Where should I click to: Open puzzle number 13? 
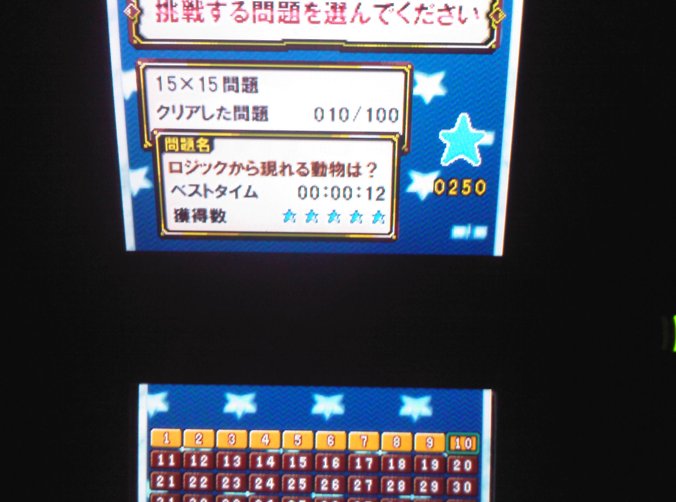[x=232, y=462]
